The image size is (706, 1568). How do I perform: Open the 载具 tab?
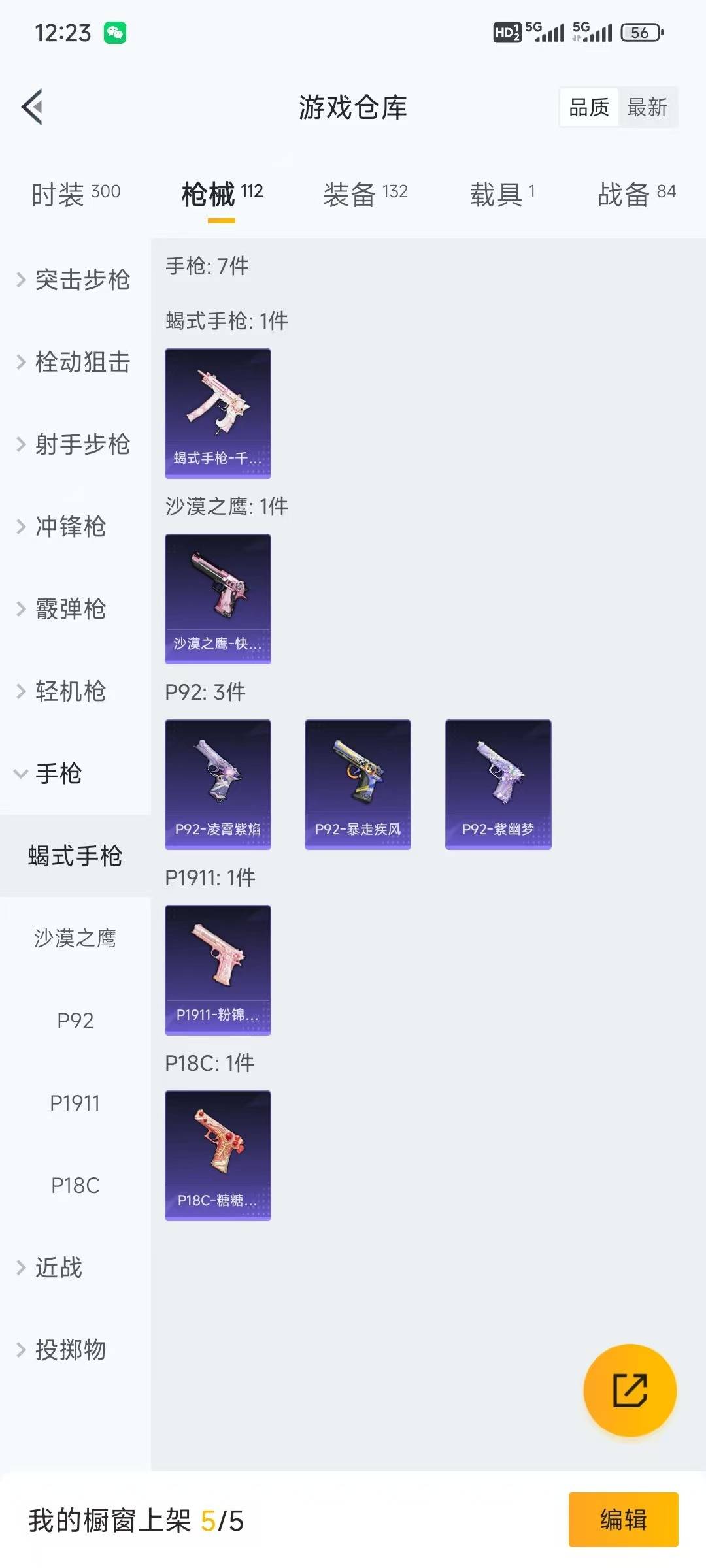(502, 194)
